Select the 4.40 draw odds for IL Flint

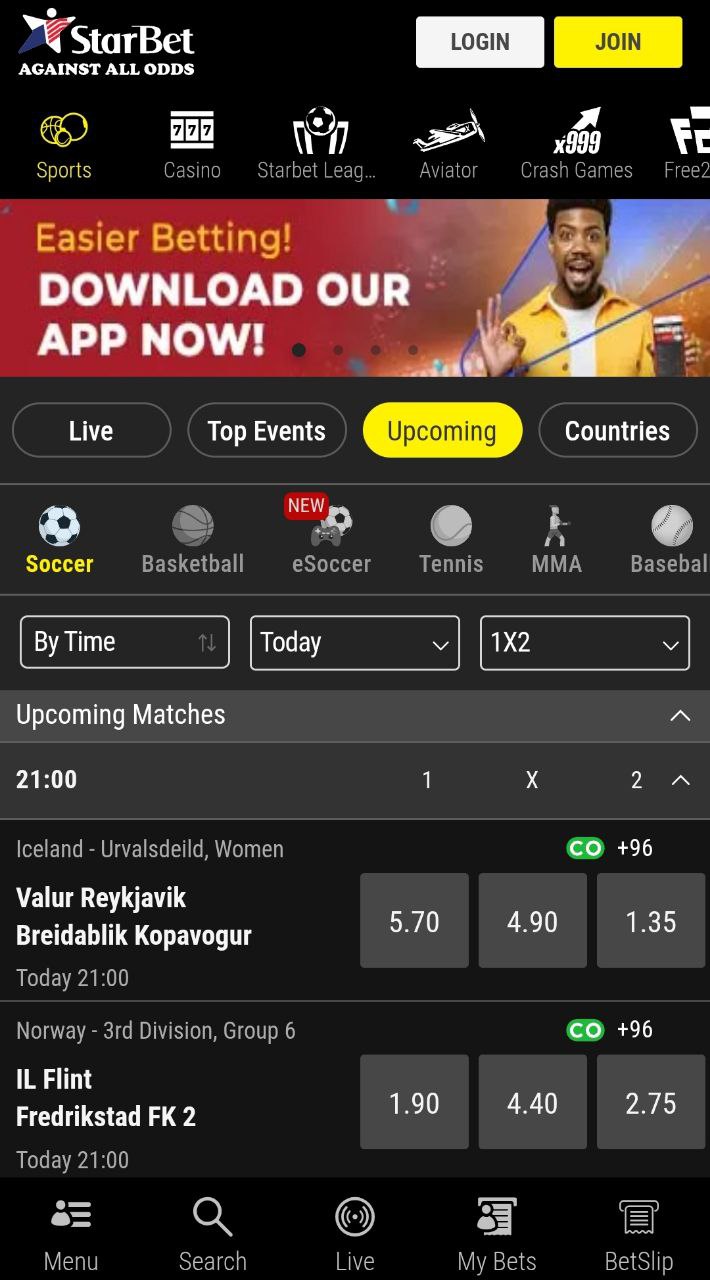[532, 1102]
